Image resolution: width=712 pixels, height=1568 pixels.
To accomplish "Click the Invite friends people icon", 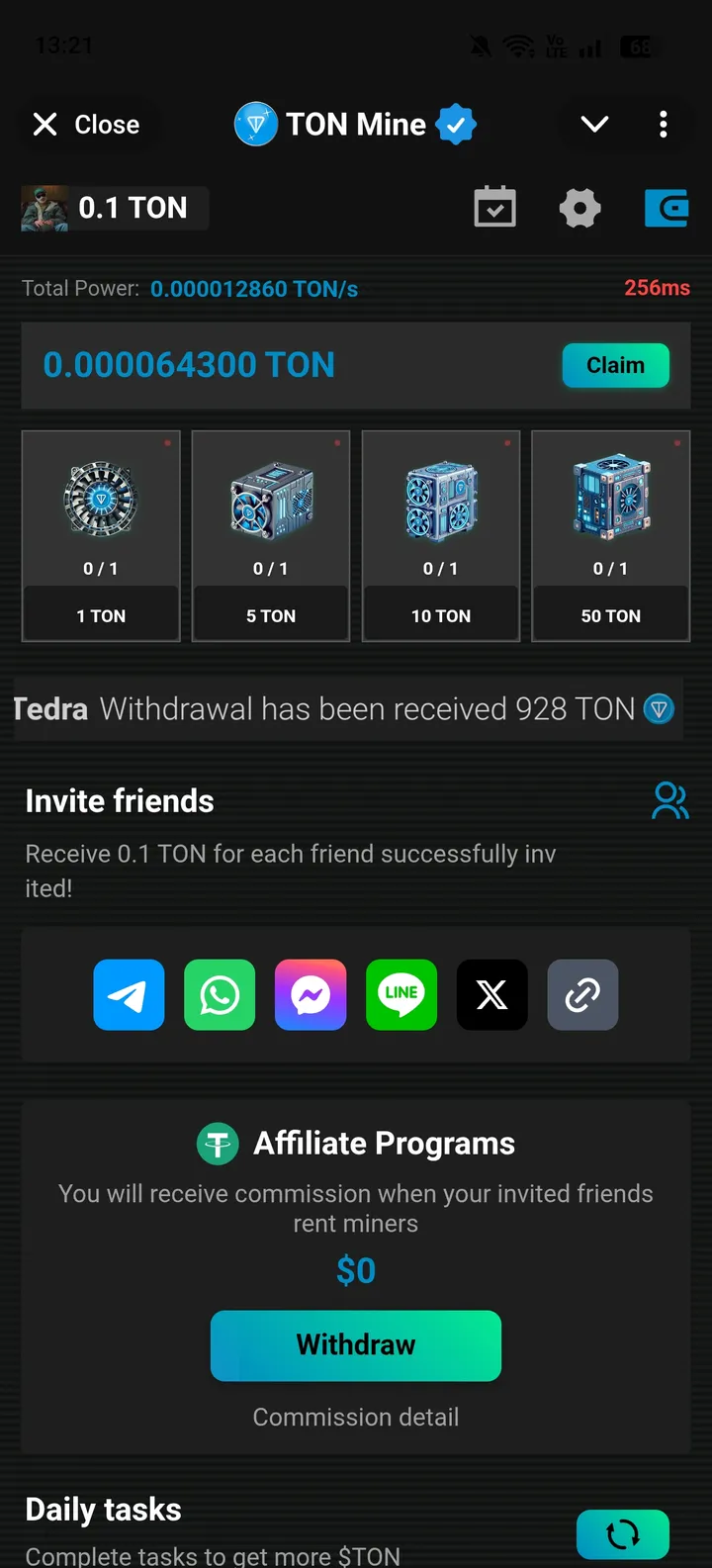I will pyautogui.click(x=670, y=801).
